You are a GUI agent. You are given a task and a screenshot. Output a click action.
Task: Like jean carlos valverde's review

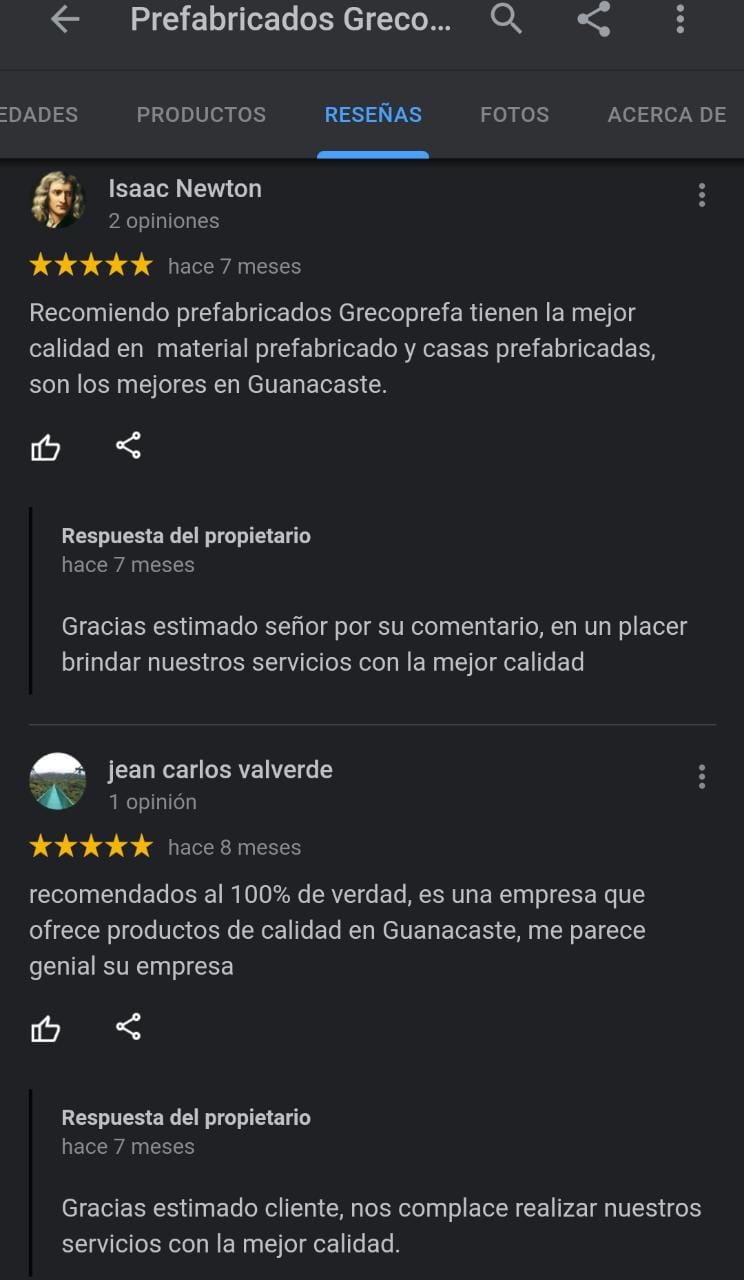coord(45,1029)
